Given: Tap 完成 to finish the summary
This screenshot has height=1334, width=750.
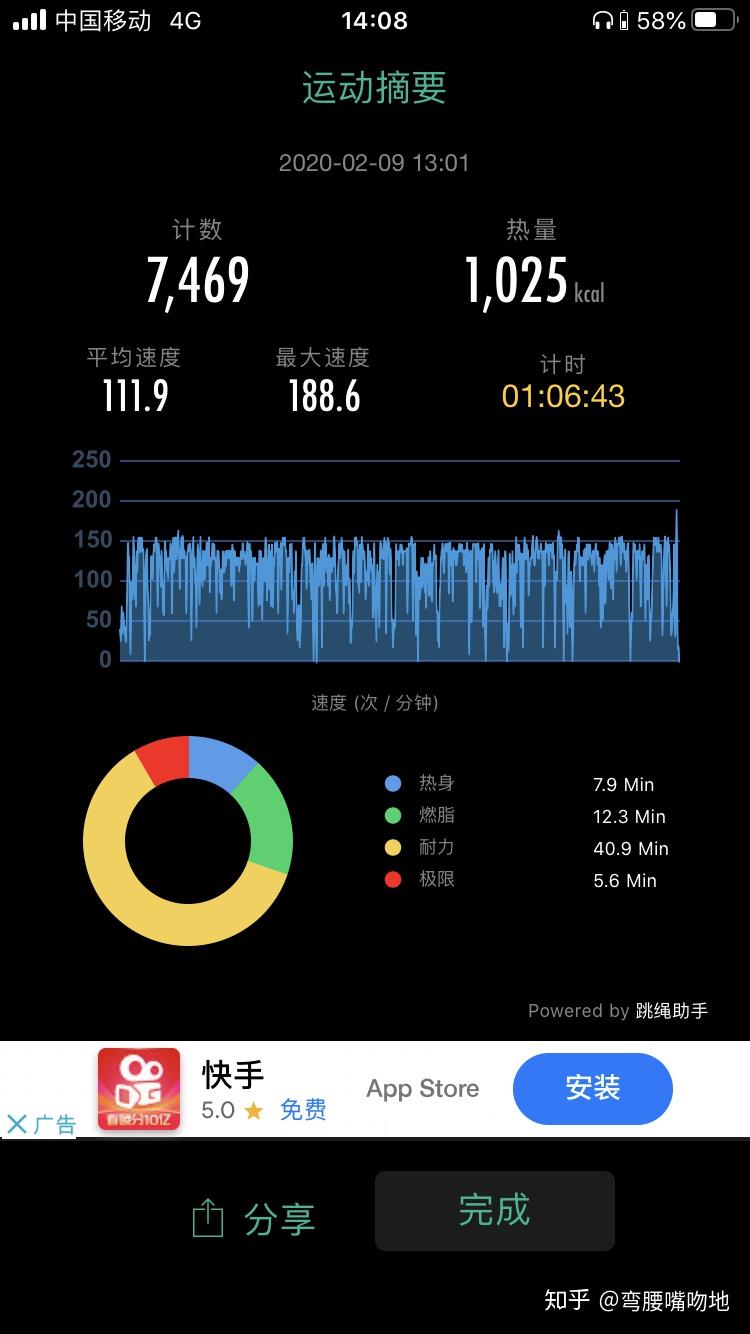Looking at the screenshot, I should point(494,1210).
